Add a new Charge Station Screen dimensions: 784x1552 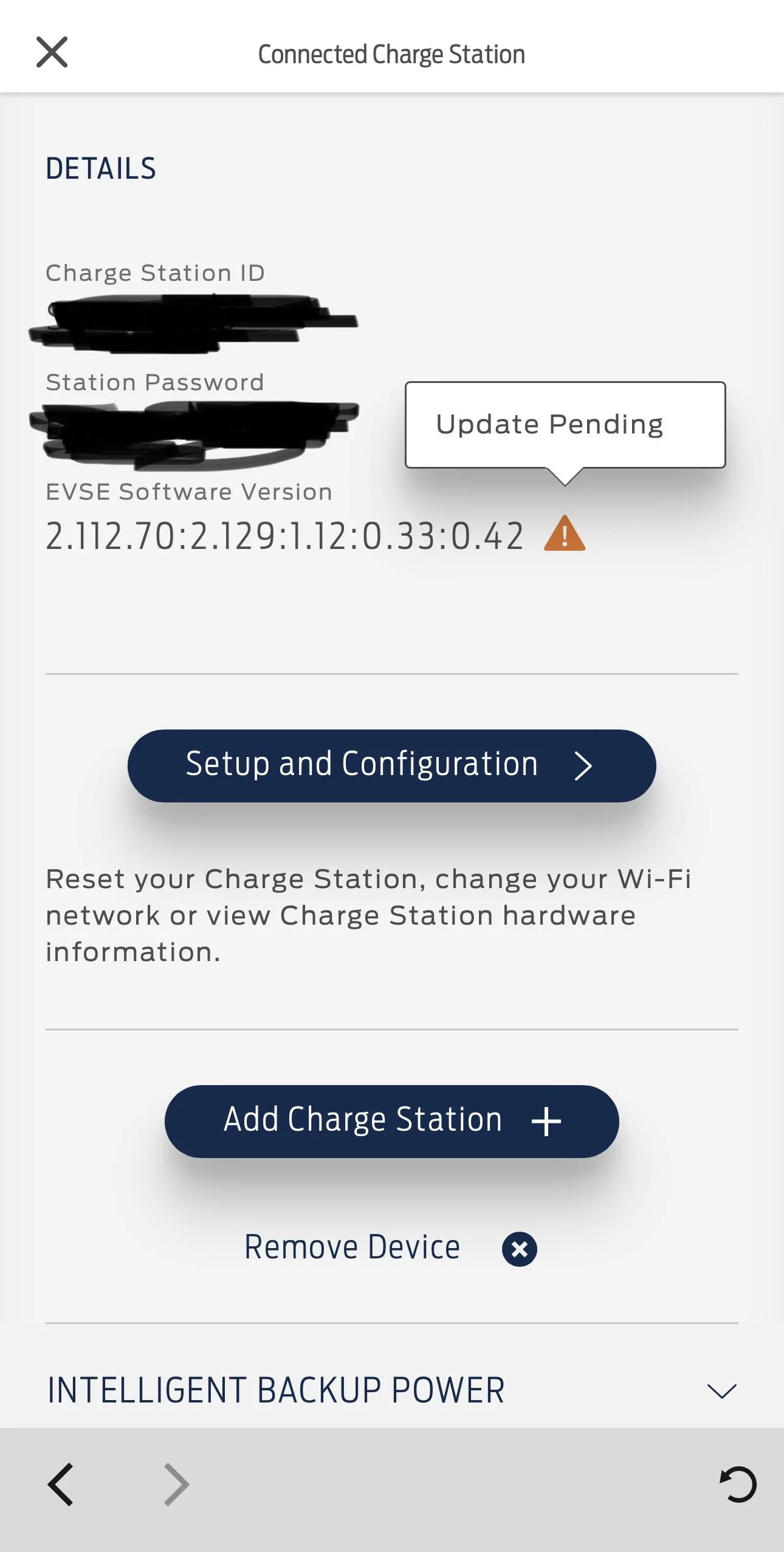click(x=391, y=1120)
